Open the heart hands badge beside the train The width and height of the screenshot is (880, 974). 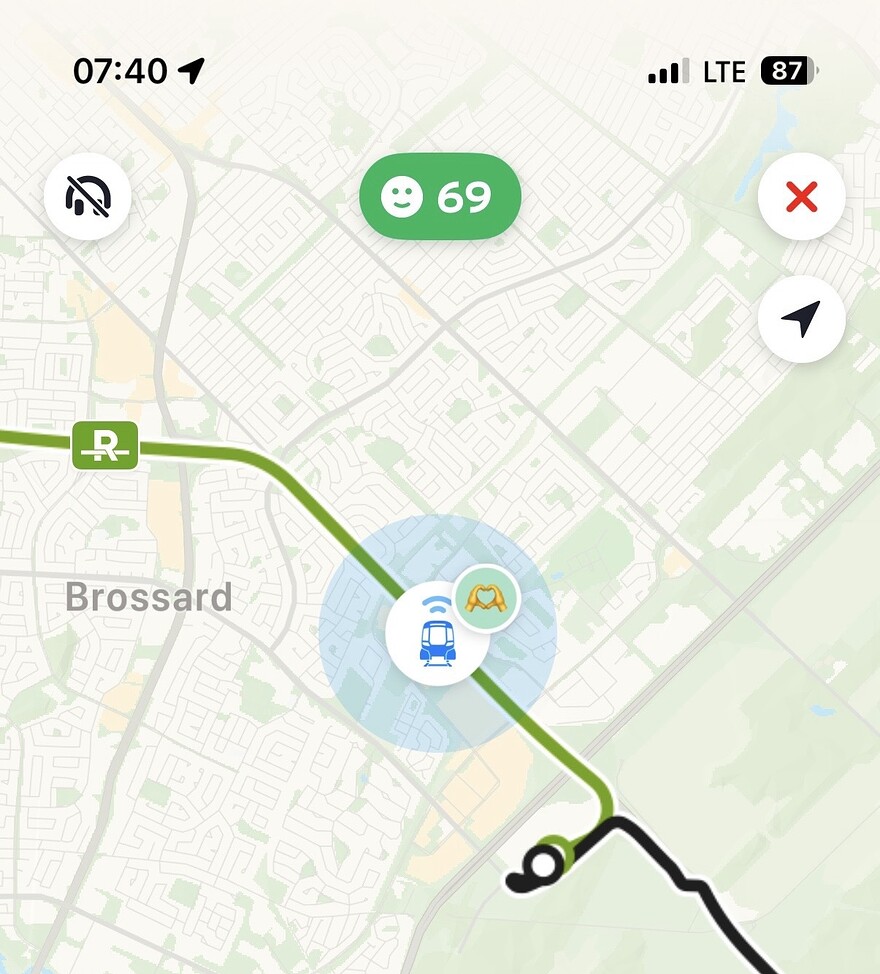(x=486, y=599)
